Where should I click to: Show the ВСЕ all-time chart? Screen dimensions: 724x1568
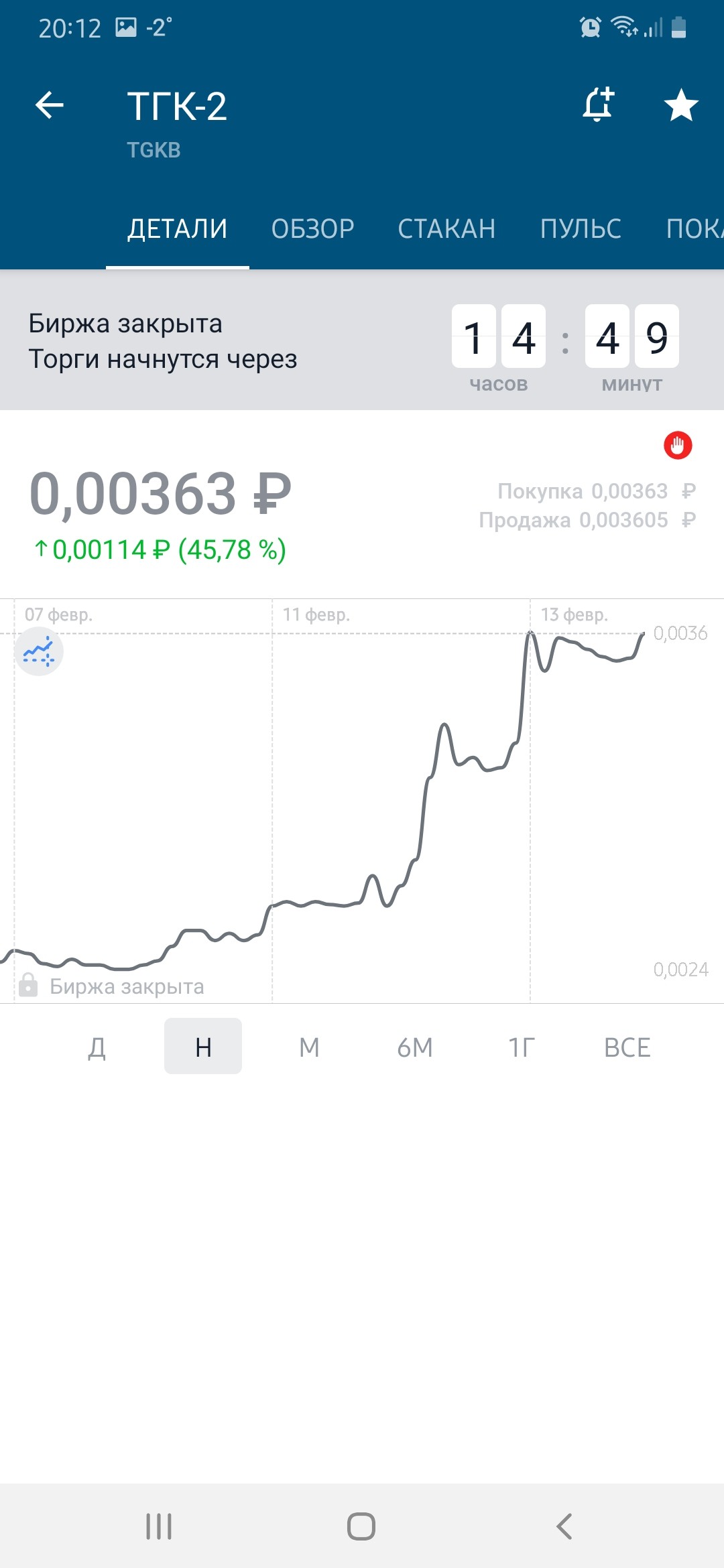[627, 1047]
